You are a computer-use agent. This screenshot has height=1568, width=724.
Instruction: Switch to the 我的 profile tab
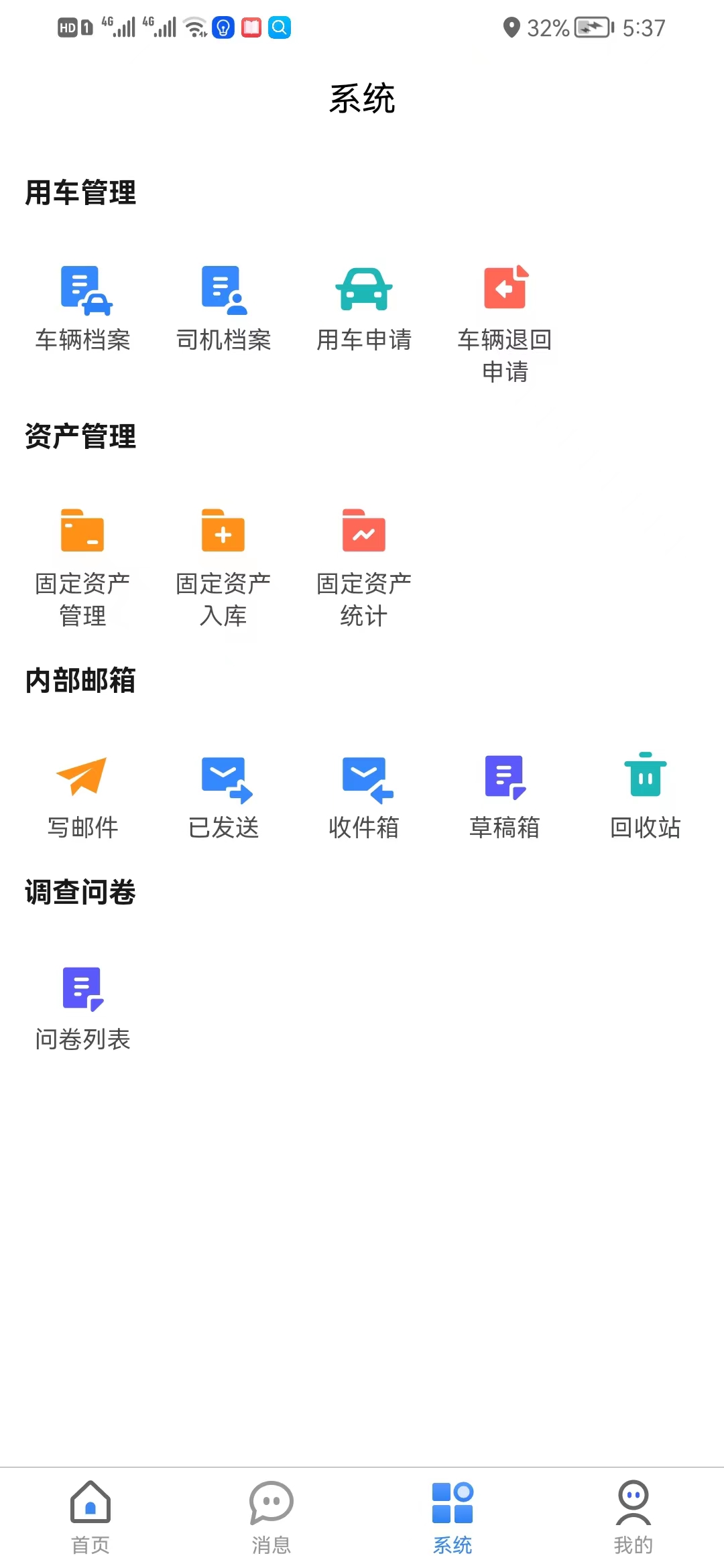pyautogui.click(x=633, y=1518)
